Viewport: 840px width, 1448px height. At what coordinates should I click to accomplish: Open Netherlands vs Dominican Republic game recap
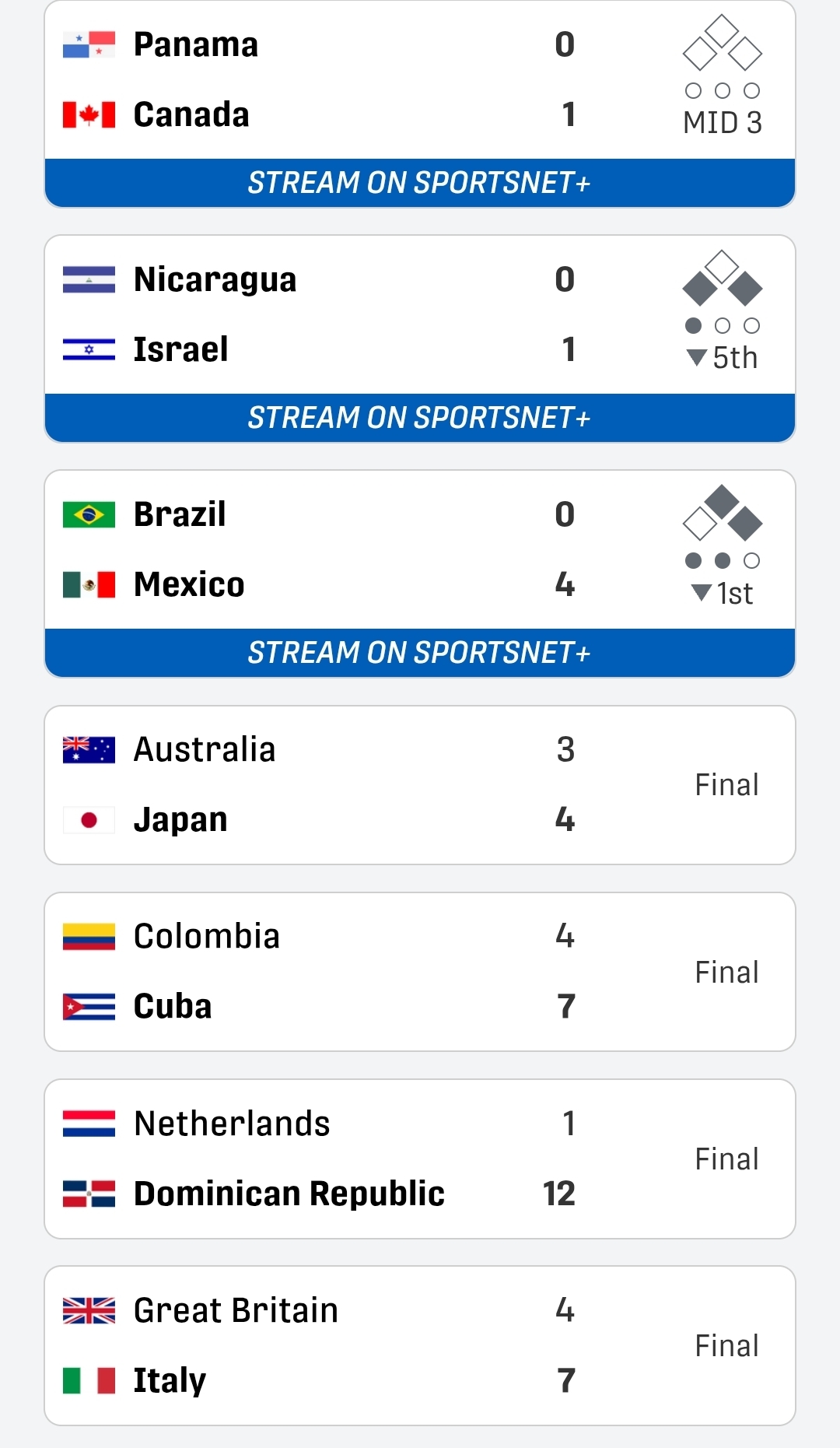(419, 1159)
